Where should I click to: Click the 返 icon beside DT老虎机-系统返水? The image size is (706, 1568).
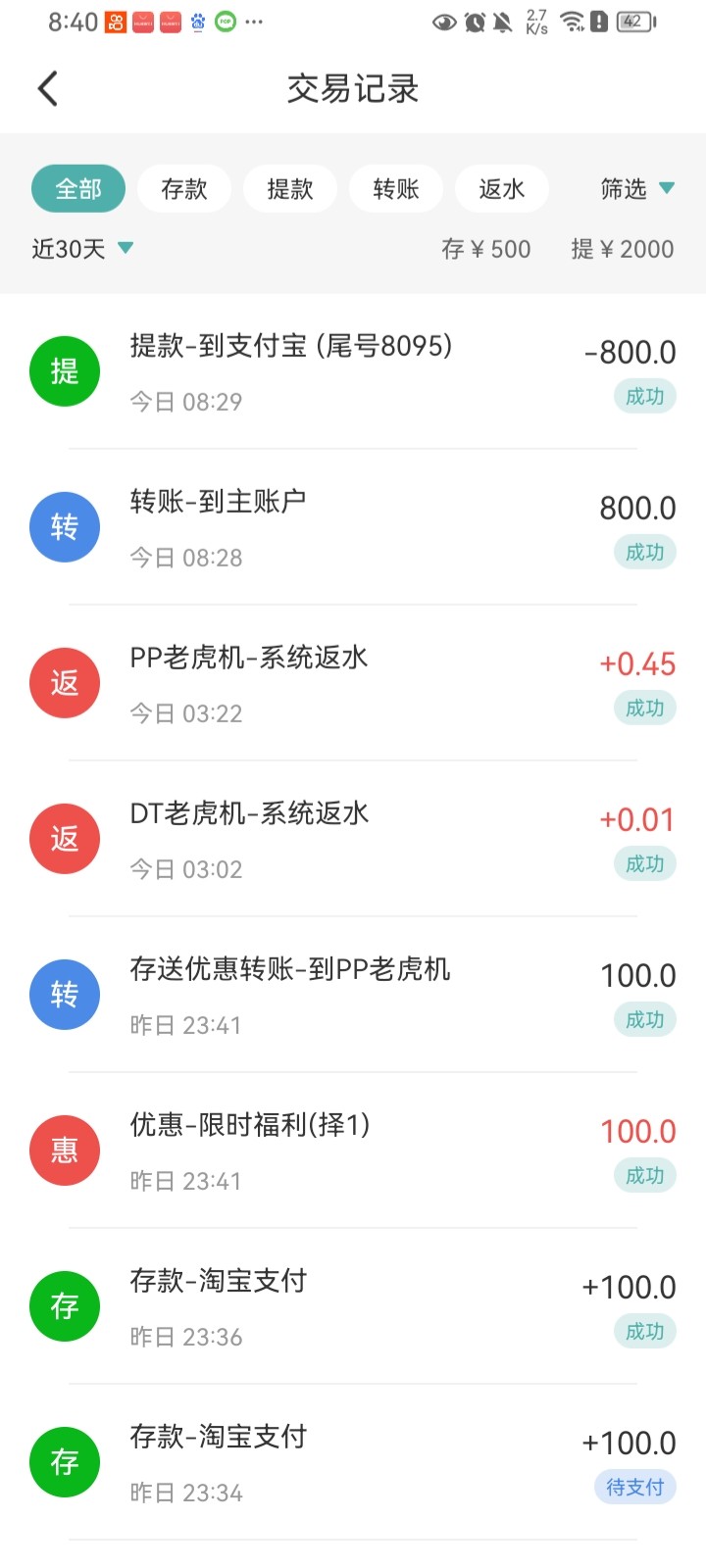click(x=65, y=838)
